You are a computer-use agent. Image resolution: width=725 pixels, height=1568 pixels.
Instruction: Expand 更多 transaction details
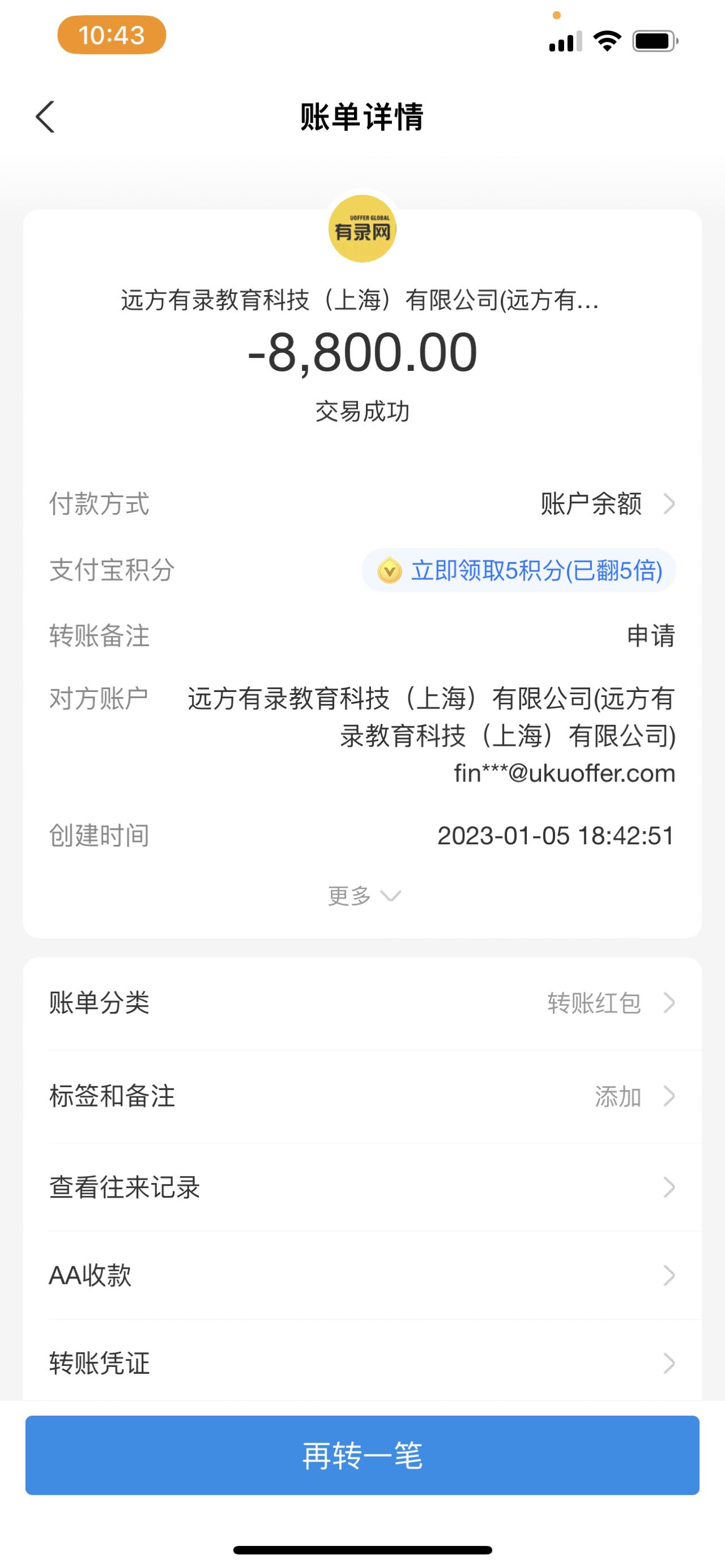pyautogui.click(x=363, y=896)
